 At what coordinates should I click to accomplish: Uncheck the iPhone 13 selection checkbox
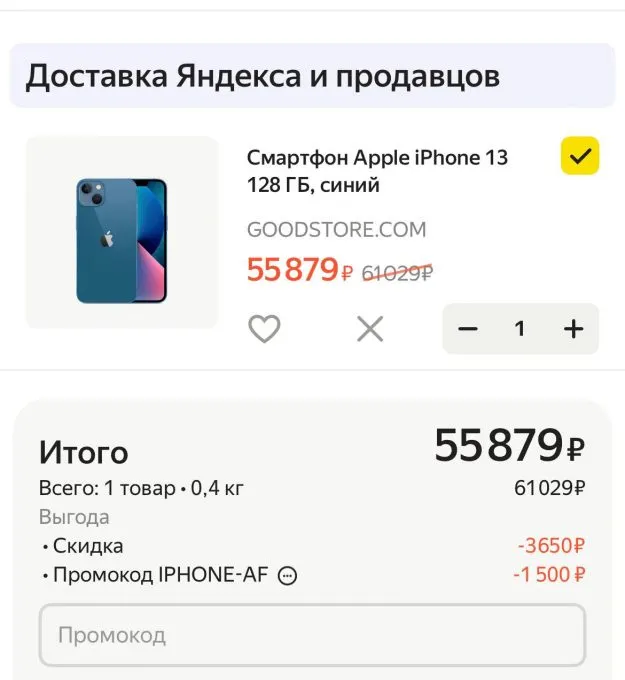[580, 157]
